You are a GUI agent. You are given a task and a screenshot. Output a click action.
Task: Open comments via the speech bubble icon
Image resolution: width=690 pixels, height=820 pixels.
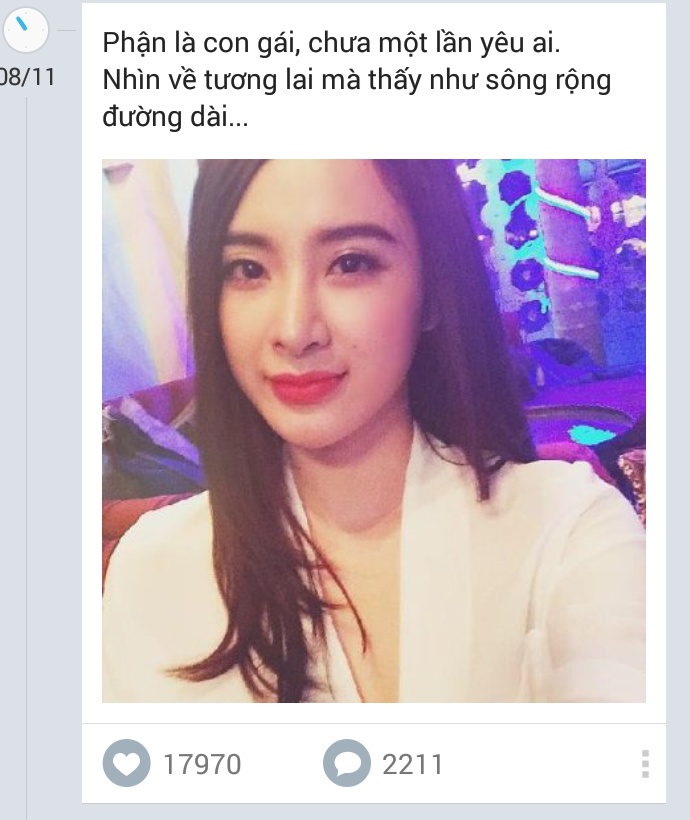coord(346,765)
